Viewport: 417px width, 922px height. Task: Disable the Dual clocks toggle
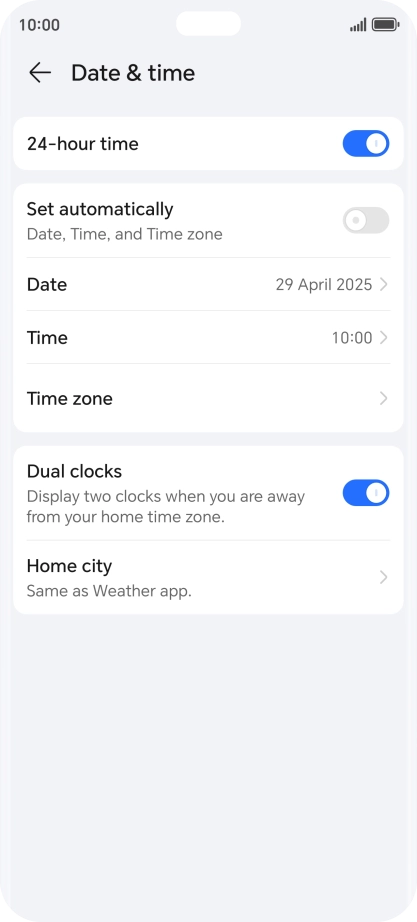[366, 493]
